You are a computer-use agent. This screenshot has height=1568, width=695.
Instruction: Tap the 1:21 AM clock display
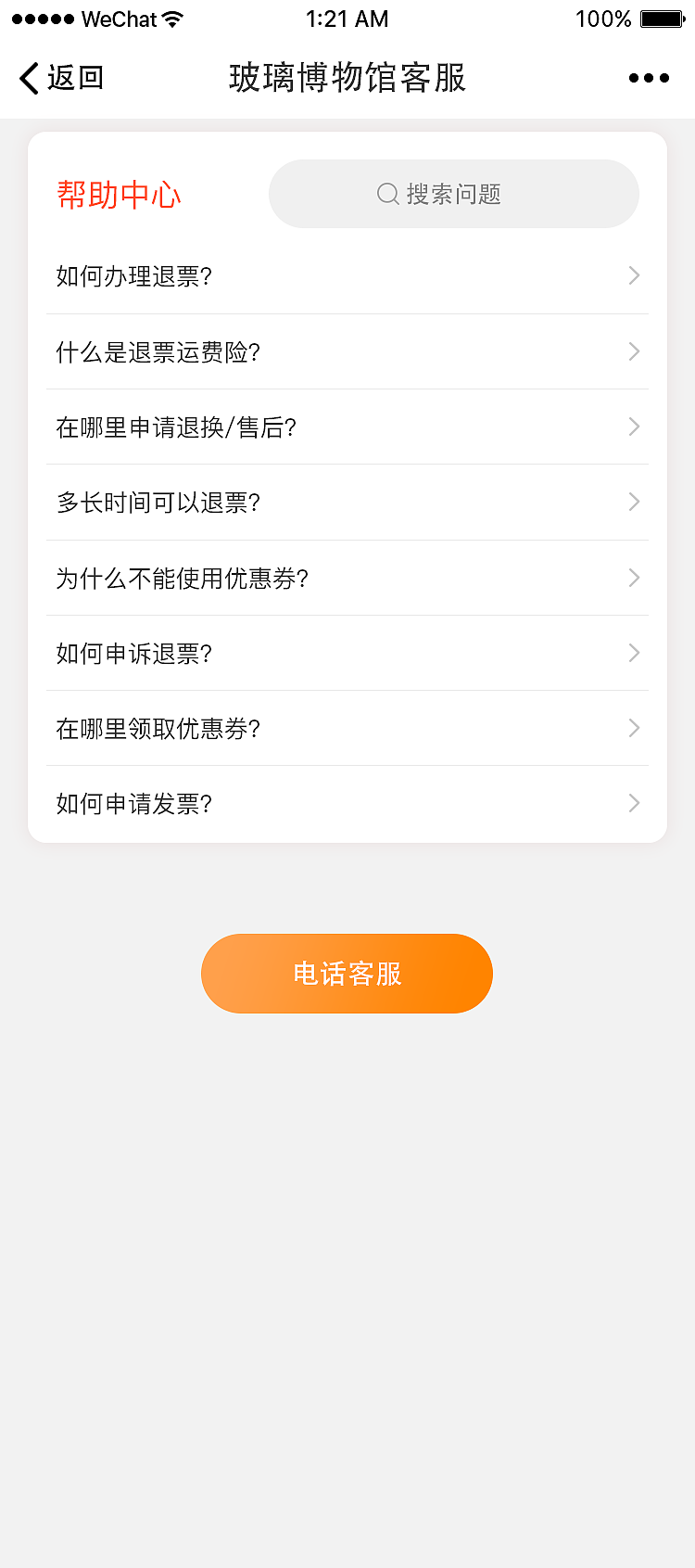(347, 18)
